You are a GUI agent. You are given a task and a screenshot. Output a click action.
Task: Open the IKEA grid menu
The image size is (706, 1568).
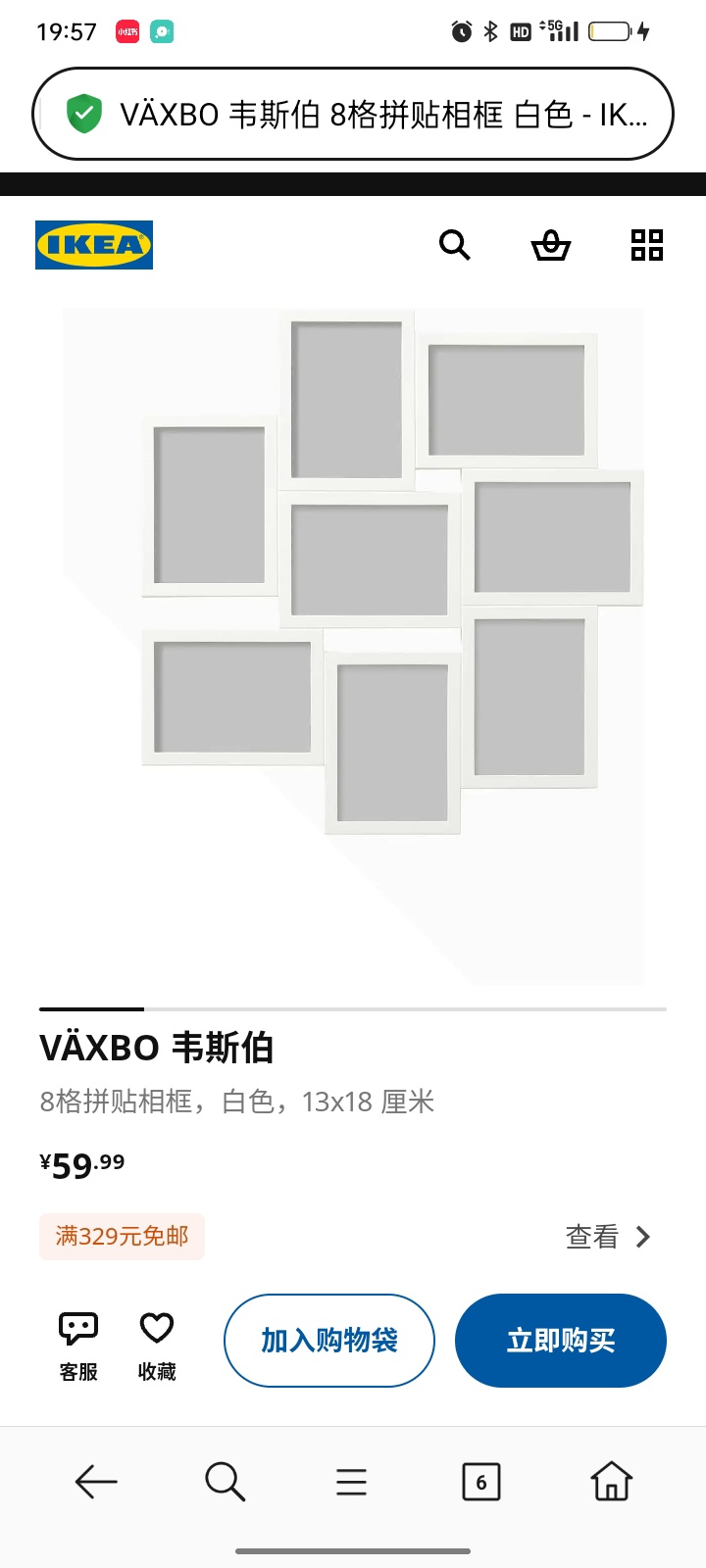tap(647, 245)
